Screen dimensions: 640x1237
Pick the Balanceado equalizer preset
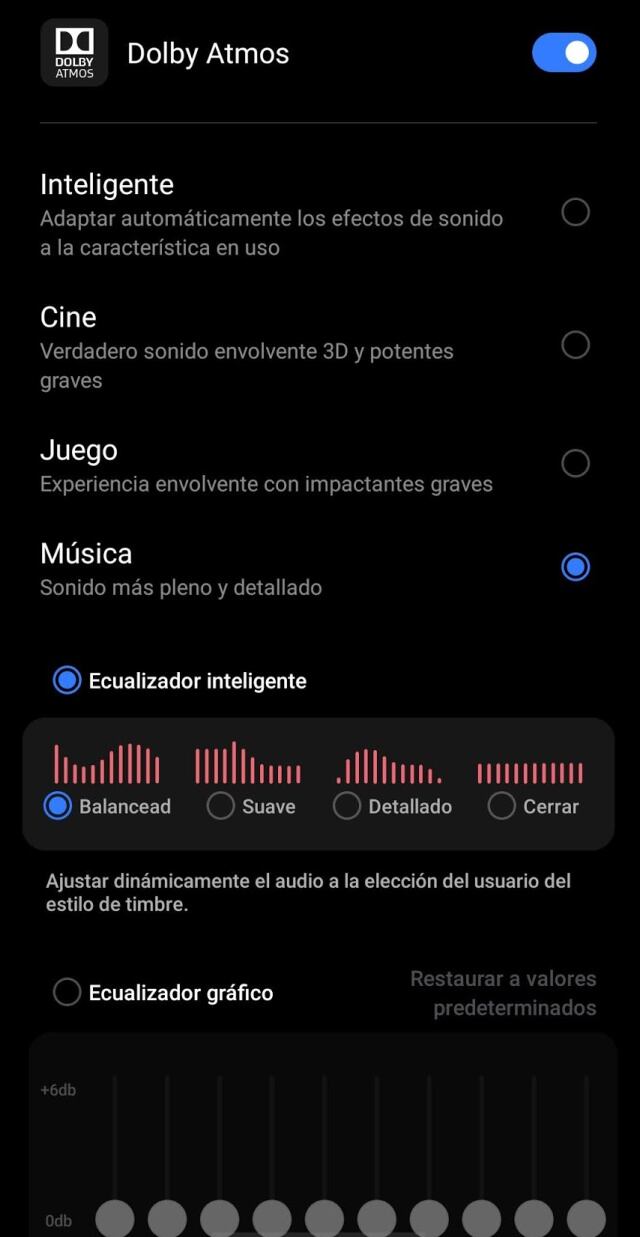[58, 806]
